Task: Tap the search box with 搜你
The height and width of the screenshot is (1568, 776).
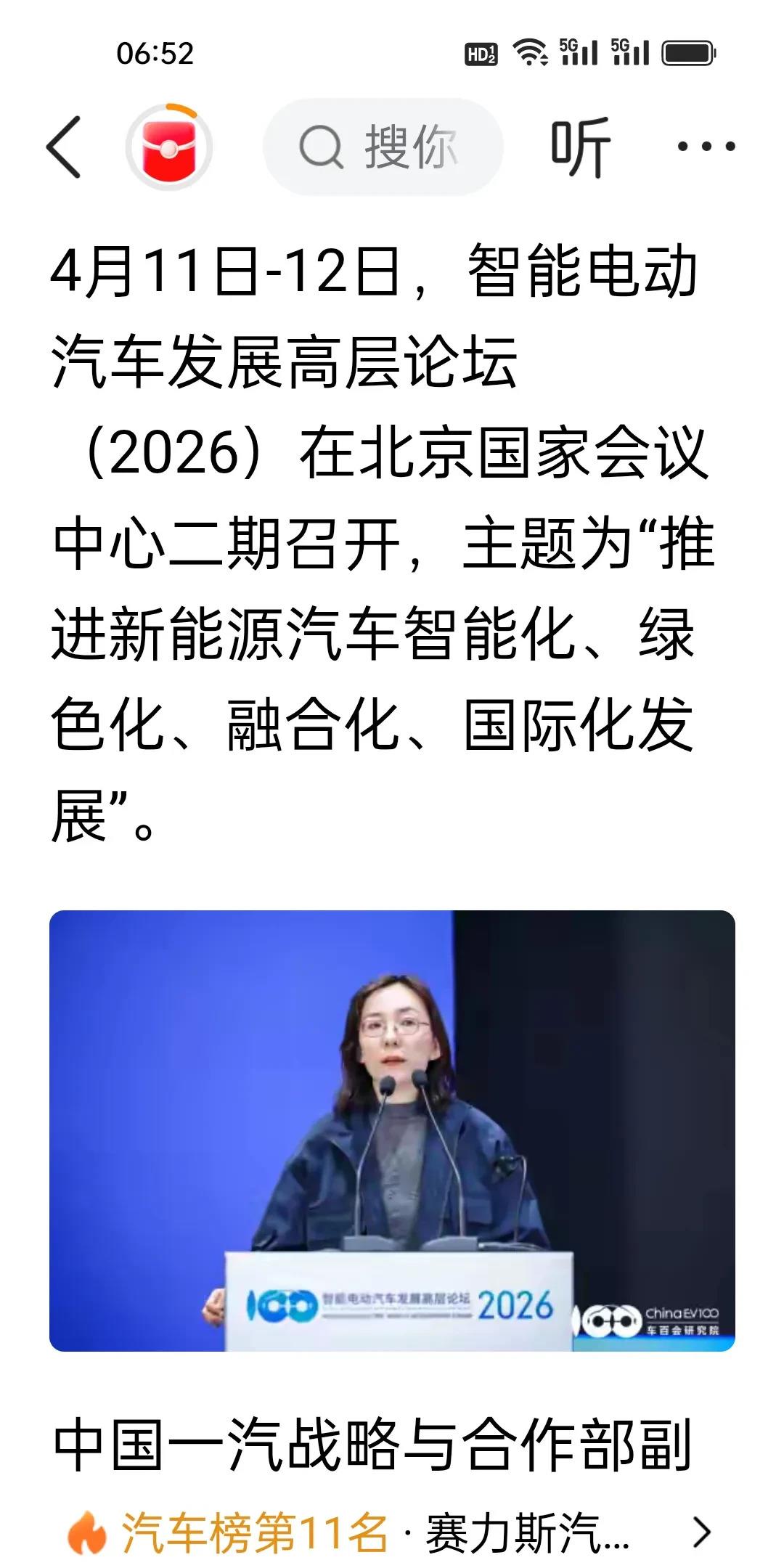Action: pyautogui.click(x=383, y=147)
